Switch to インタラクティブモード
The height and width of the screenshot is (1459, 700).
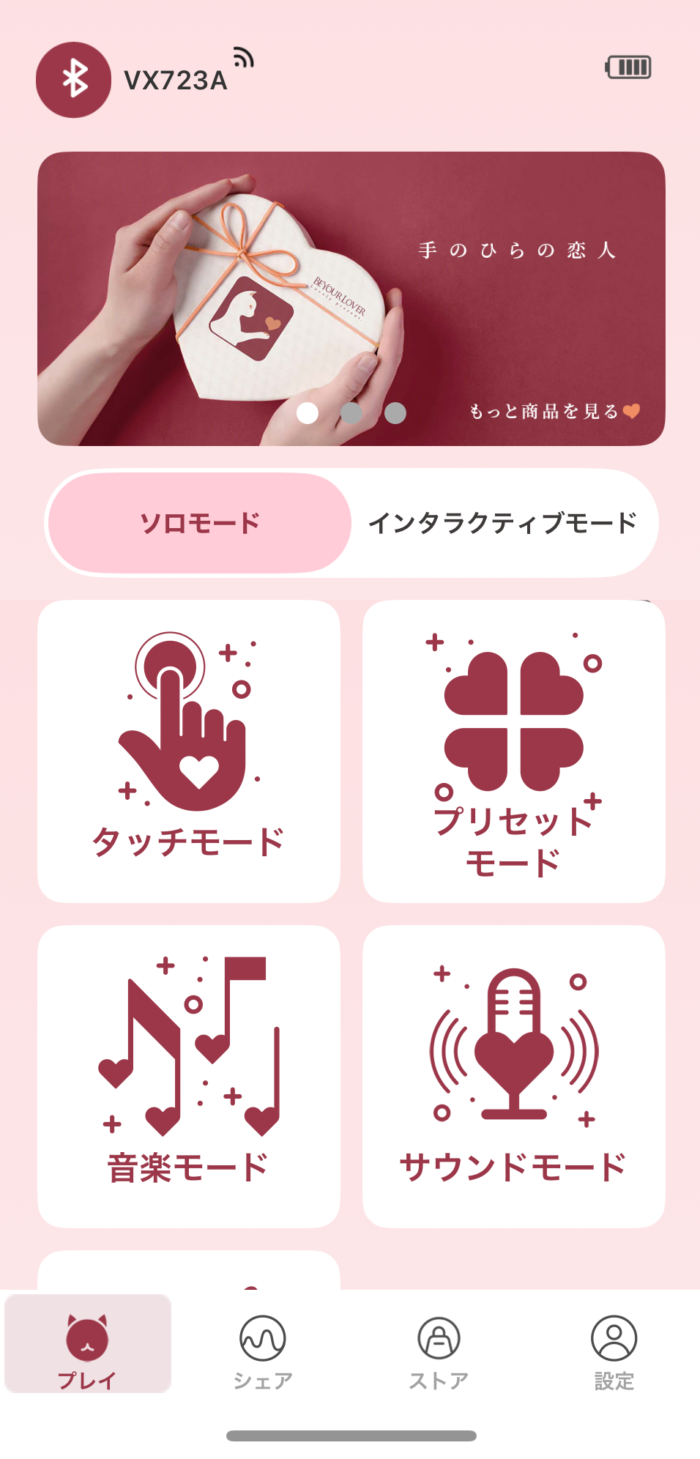[502, 523]
